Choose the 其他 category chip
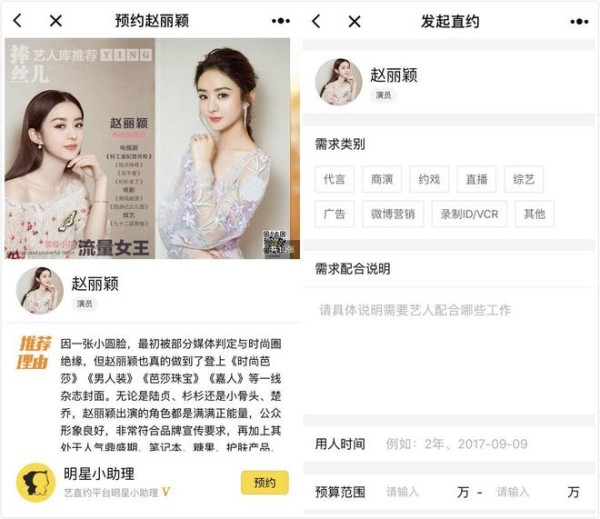Viewport: 600px width, 519px height. point(534,214)
